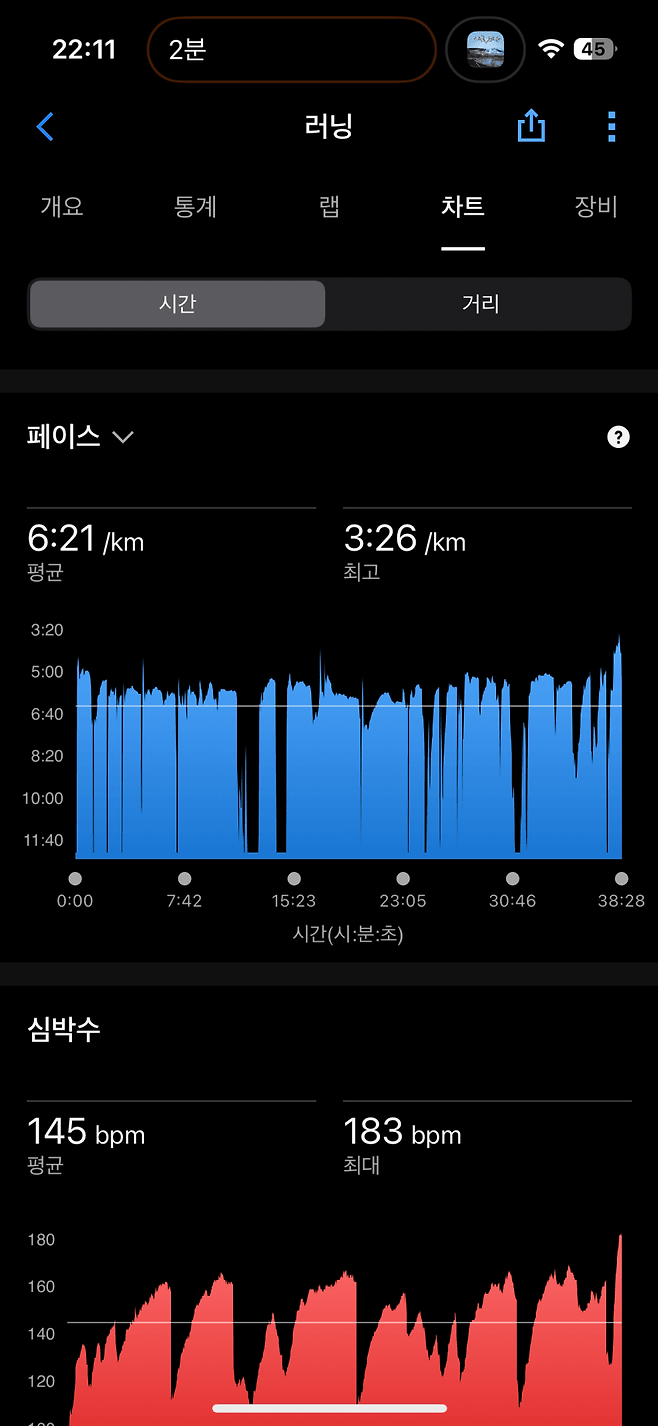Expand the 페이스 chart dropdown
The height and width of the screenshot is (1426, 658).
81,437
